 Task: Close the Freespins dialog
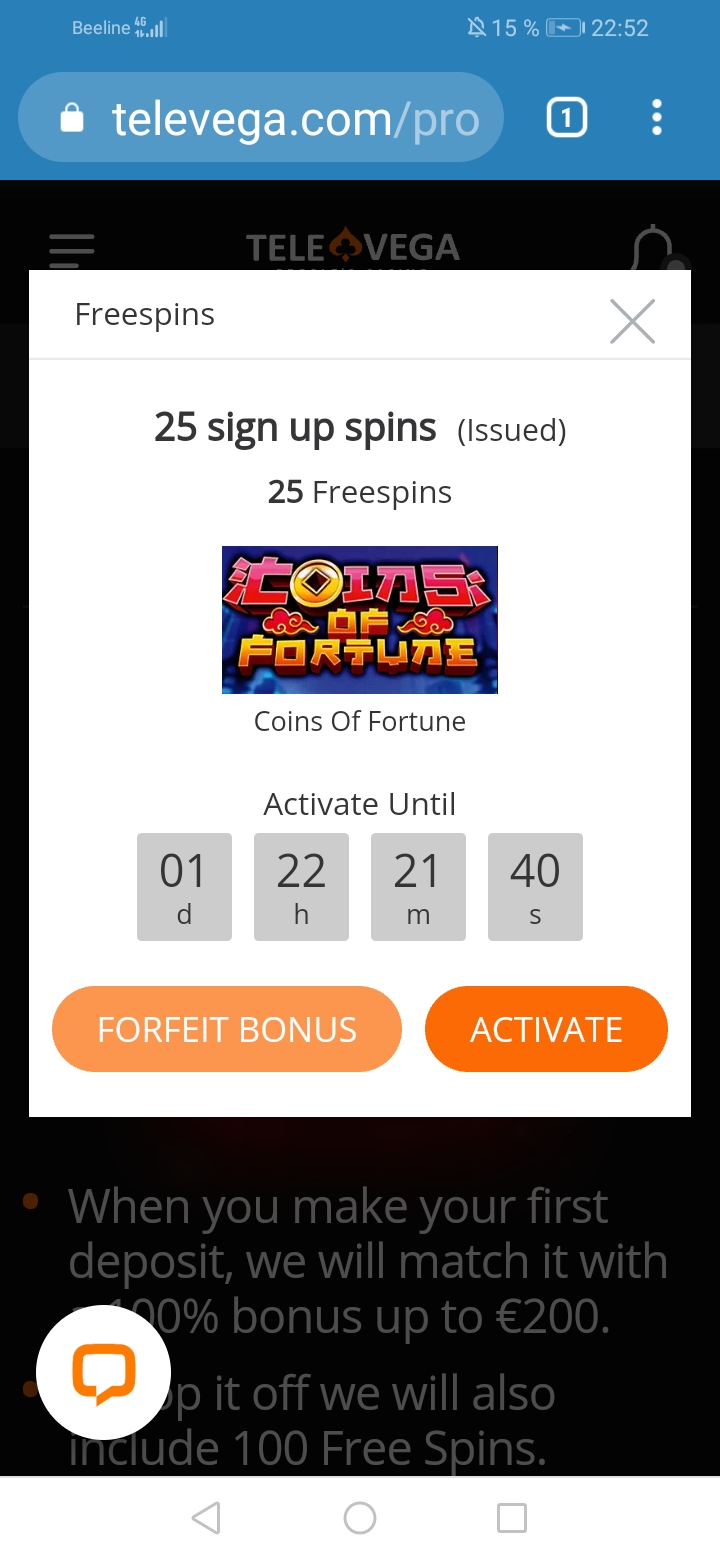[x=632, y=322]
